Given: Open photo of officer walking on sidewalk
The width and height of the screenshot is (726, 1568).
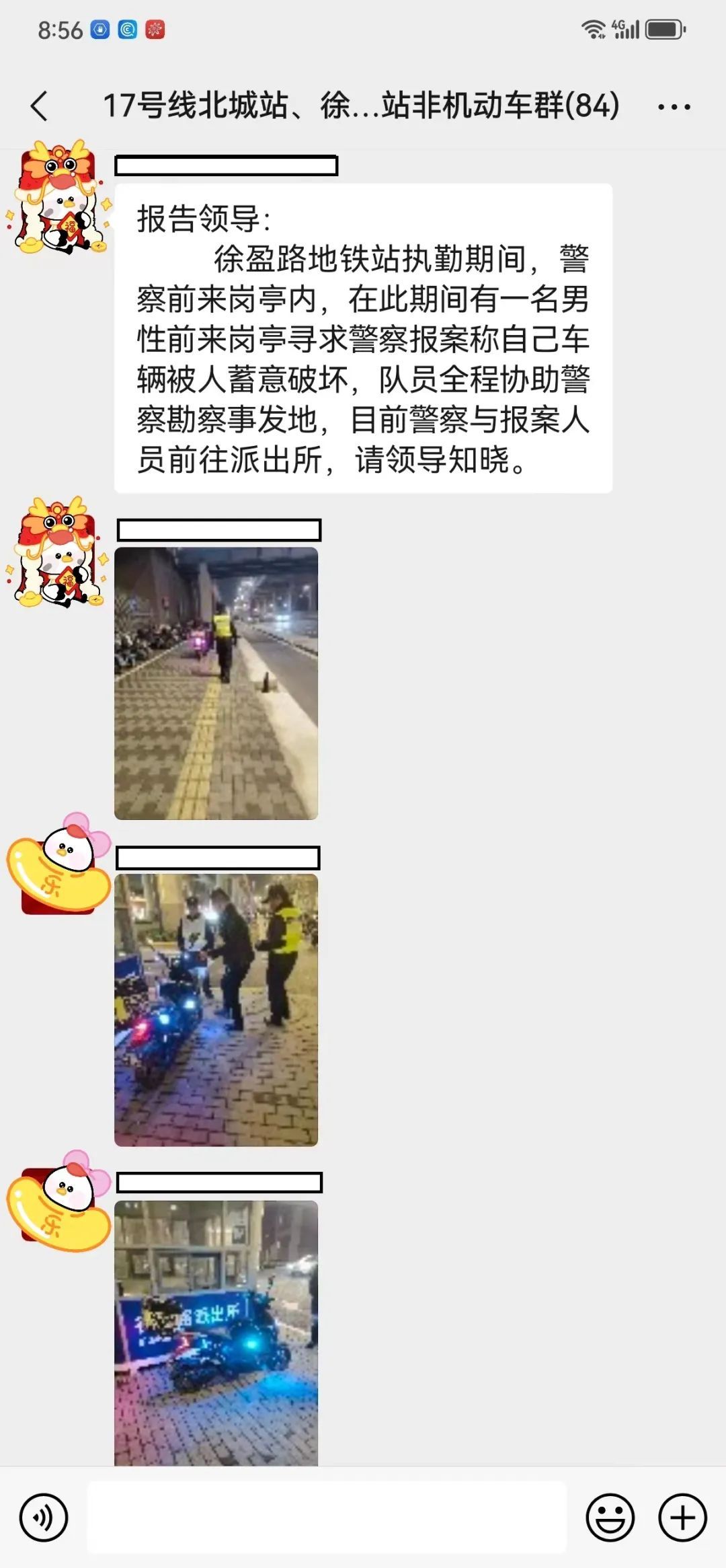Looking at the screenshot, I should click(x=216, y=683).
